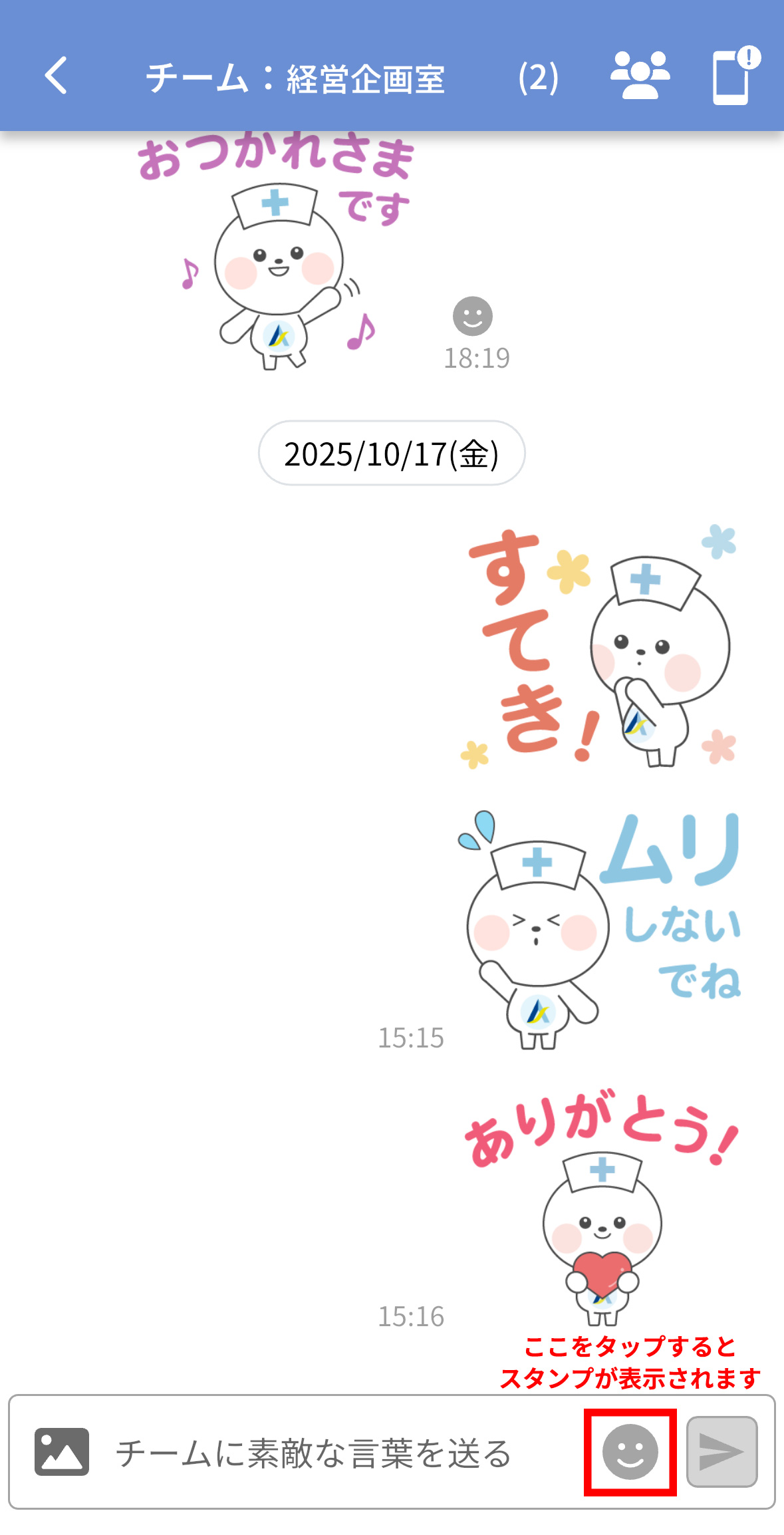Tap the reaction smiley above 18:19
The image size is (784, 1535).
[x=473, y=316]
